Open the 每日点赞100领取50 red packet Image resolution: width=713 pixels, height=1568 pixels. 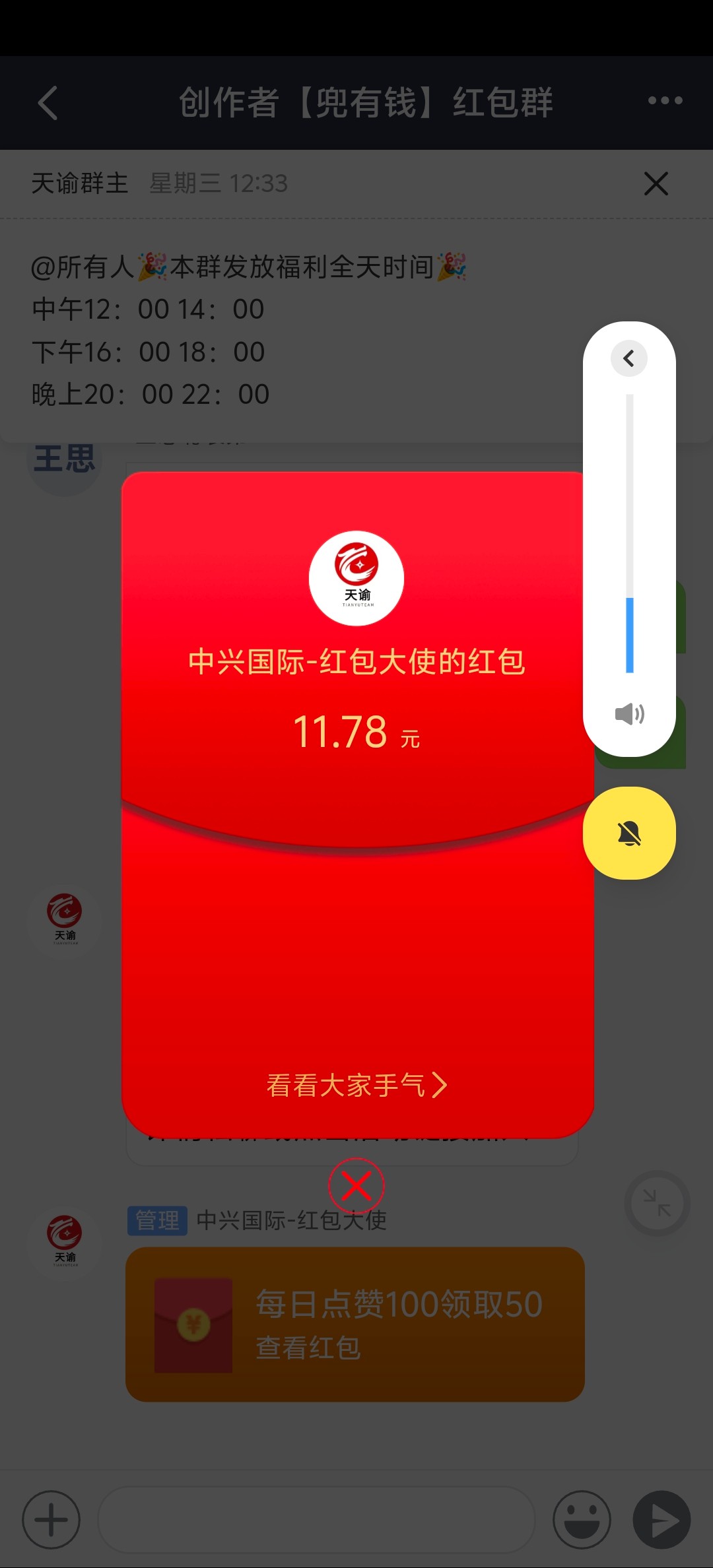pyautogui.click(x=355, y=1324)
